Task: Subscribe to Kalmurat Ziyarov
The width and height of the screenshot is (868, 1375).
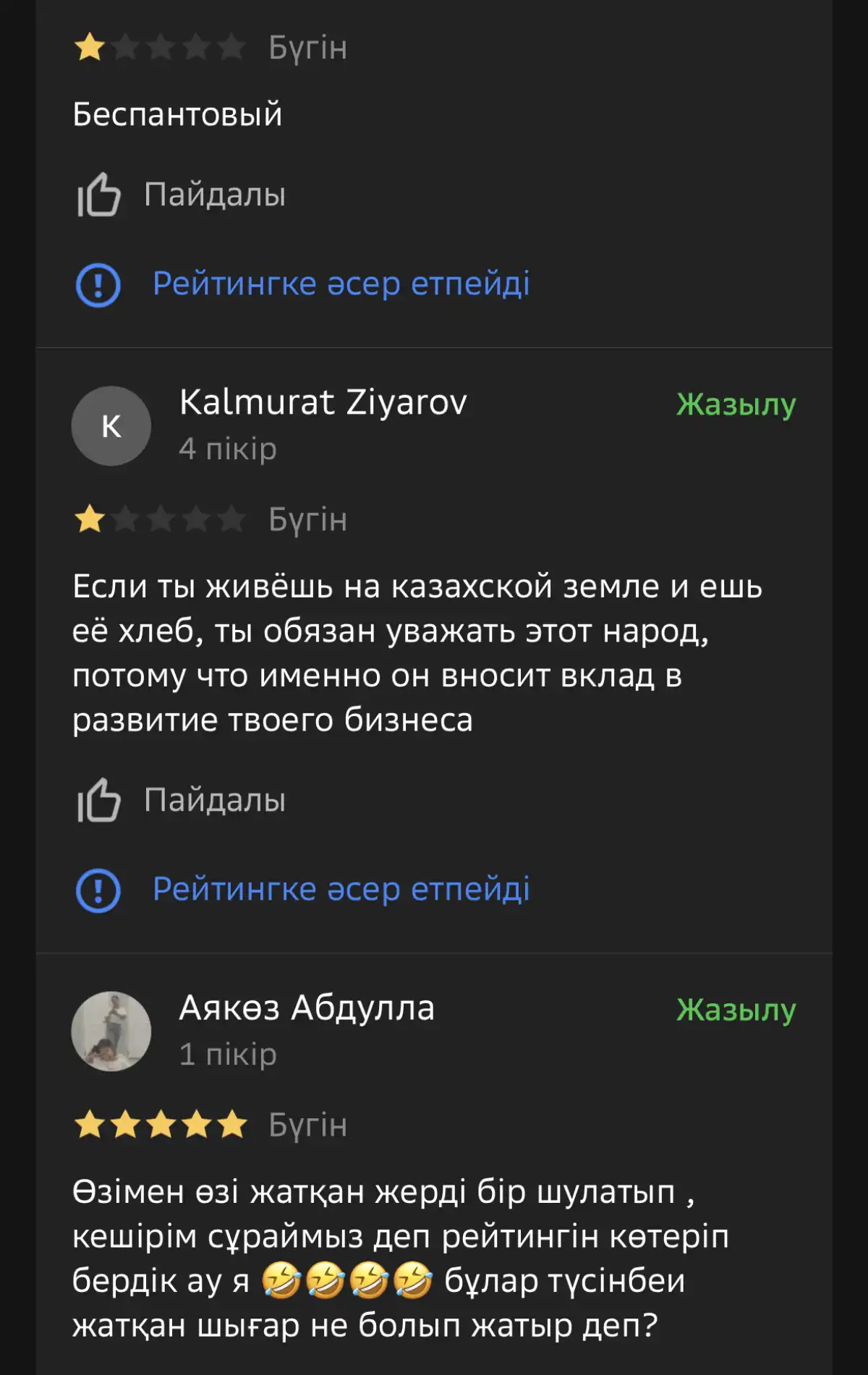Action: (736, 404)
